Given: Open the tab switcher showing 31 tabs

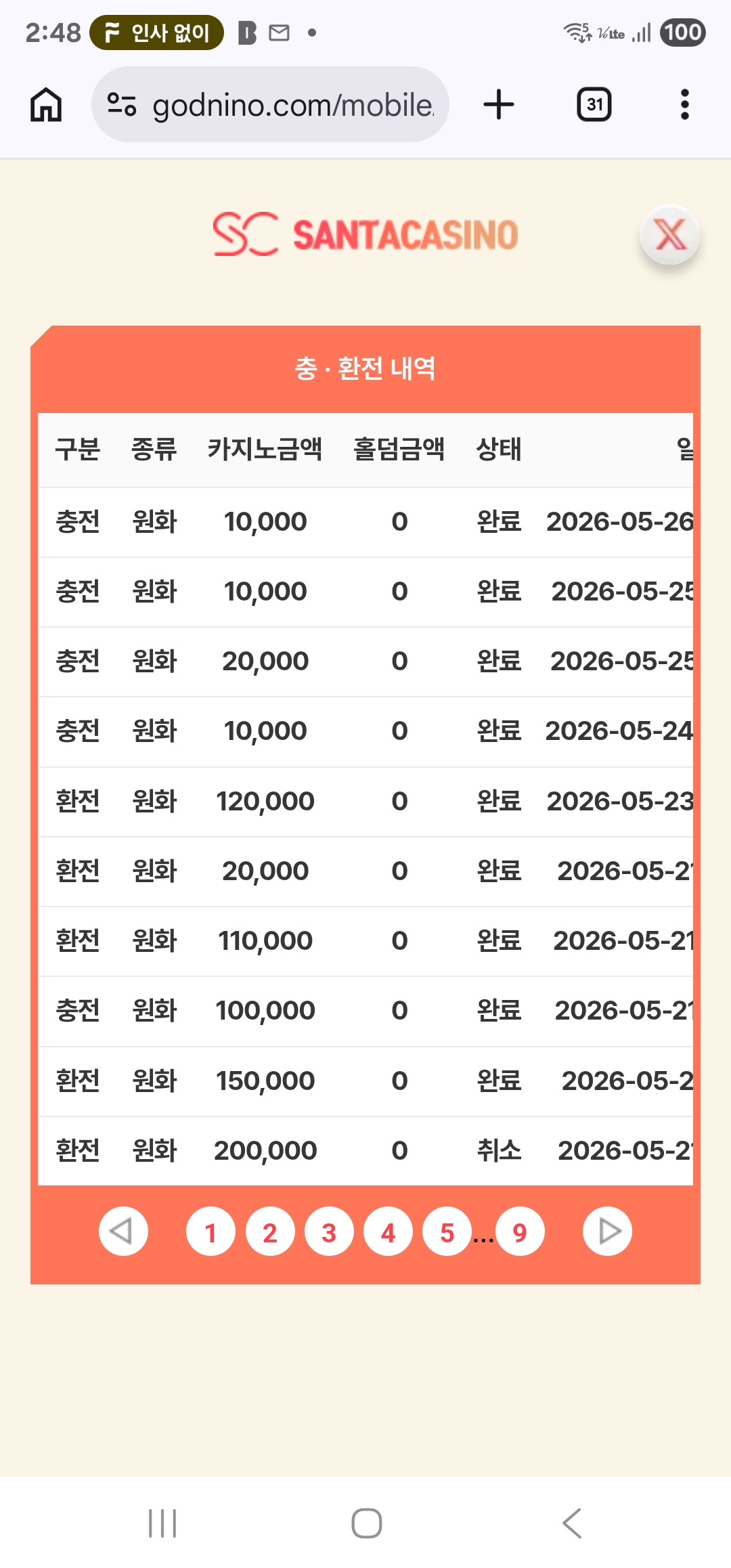Looking at the screenshot, I should [594, 104].
